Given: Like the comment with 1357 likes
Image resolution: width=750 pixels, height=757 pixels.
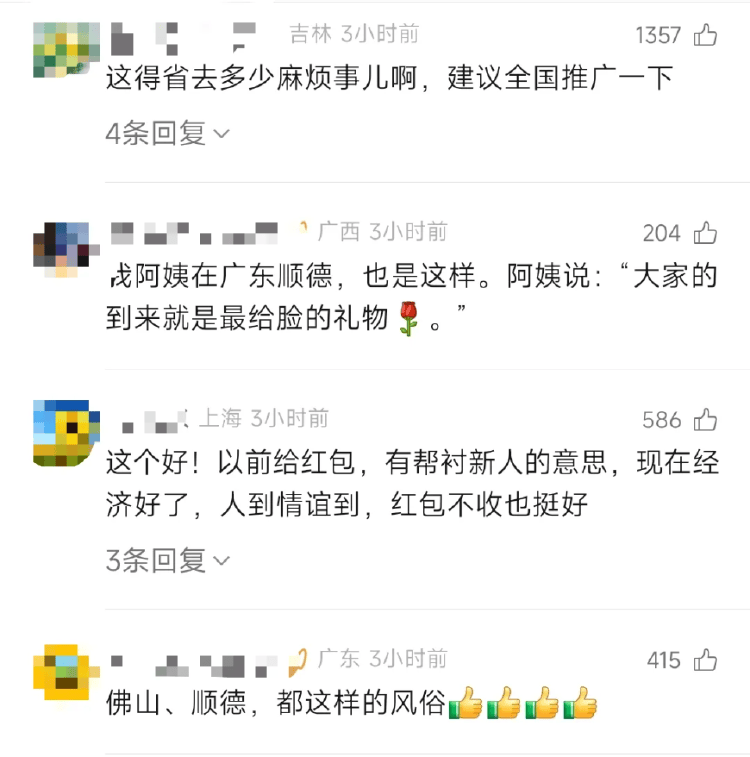Looking at the screenshot, I should coord(705,33).
